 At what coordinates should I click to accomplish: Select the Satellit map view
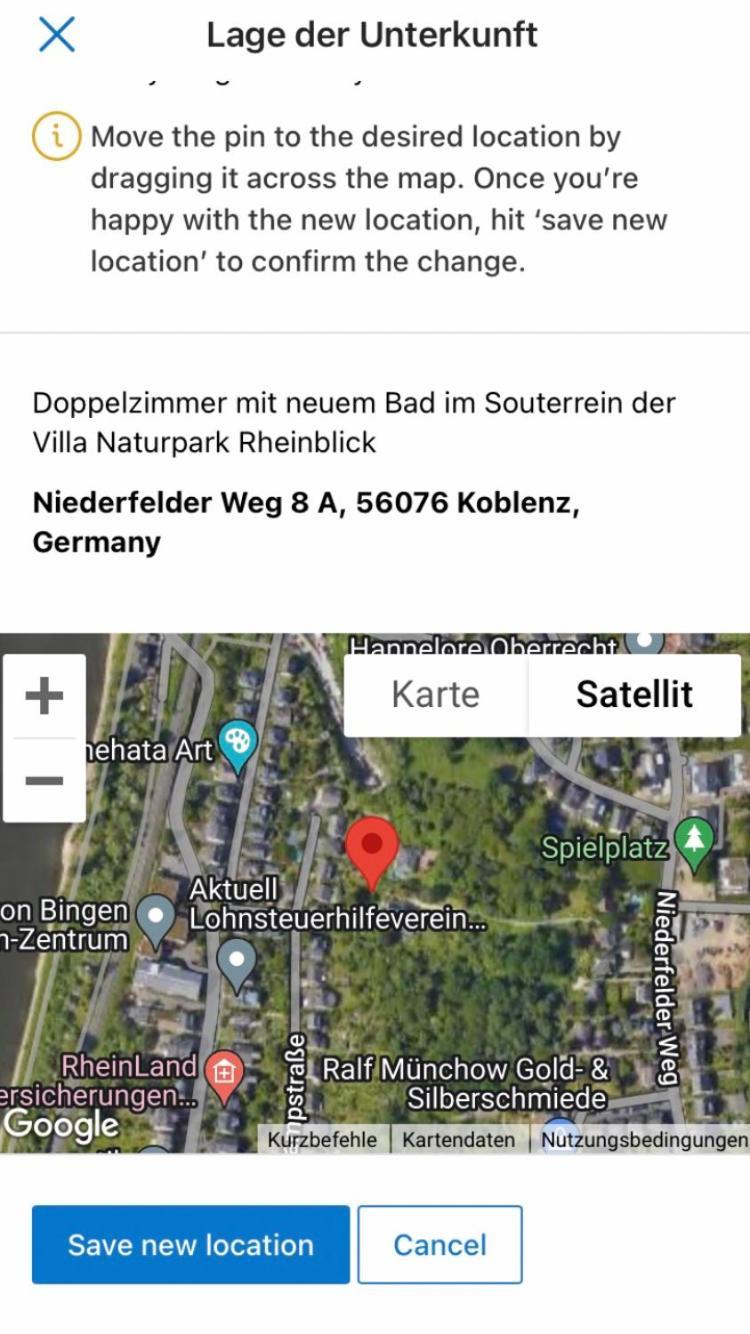click(634, 694)
